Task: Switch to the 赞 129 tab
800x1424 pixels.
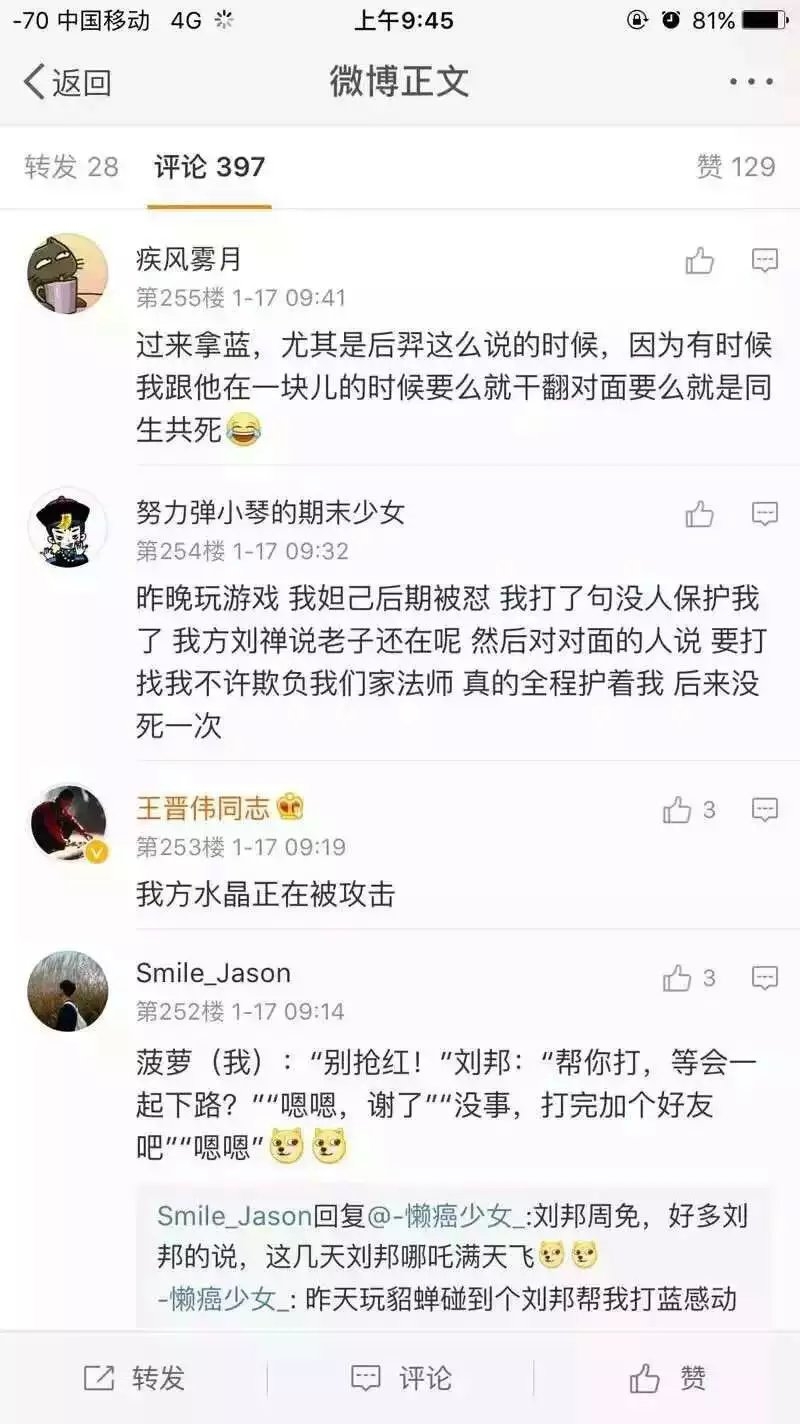Action: click(736, 167)
